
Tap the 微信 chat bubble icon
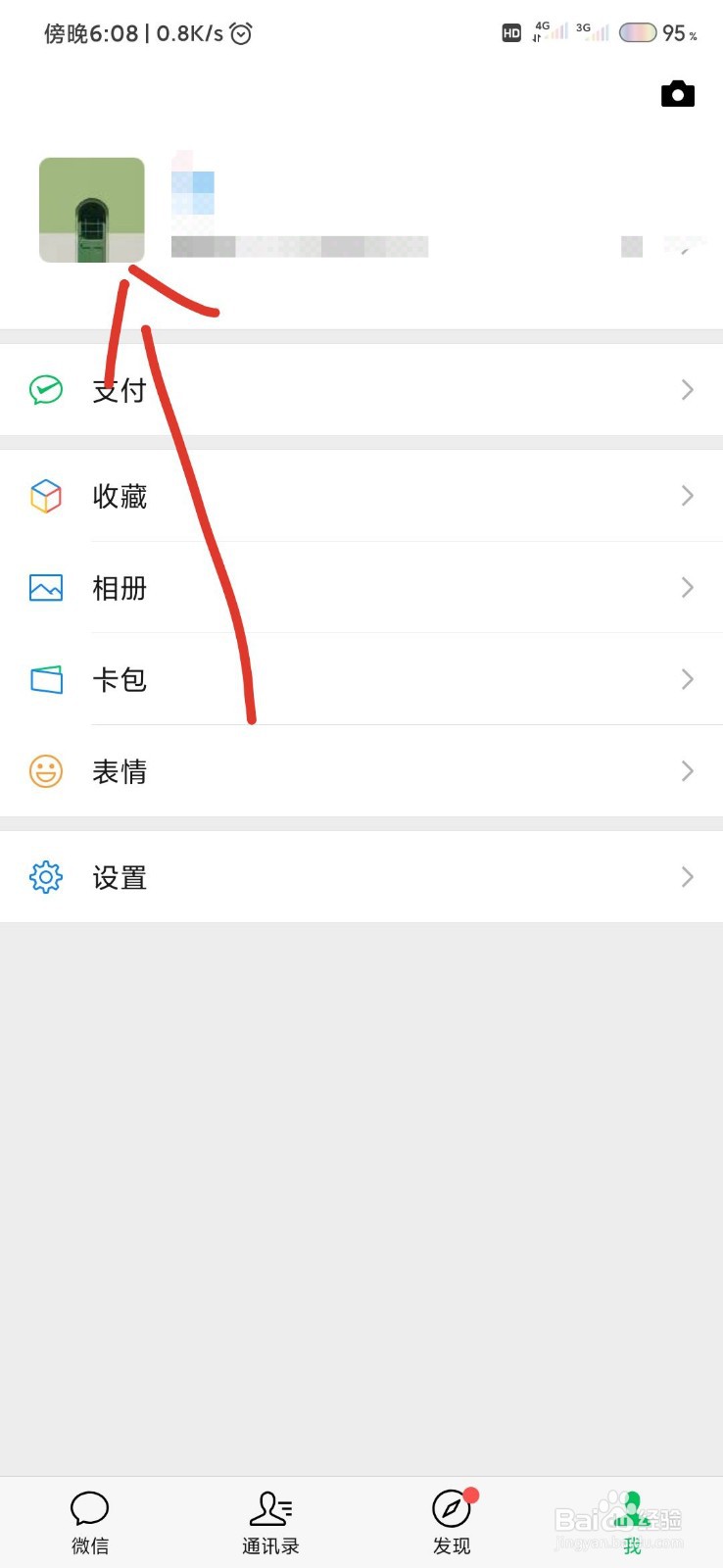[90, 1508]
